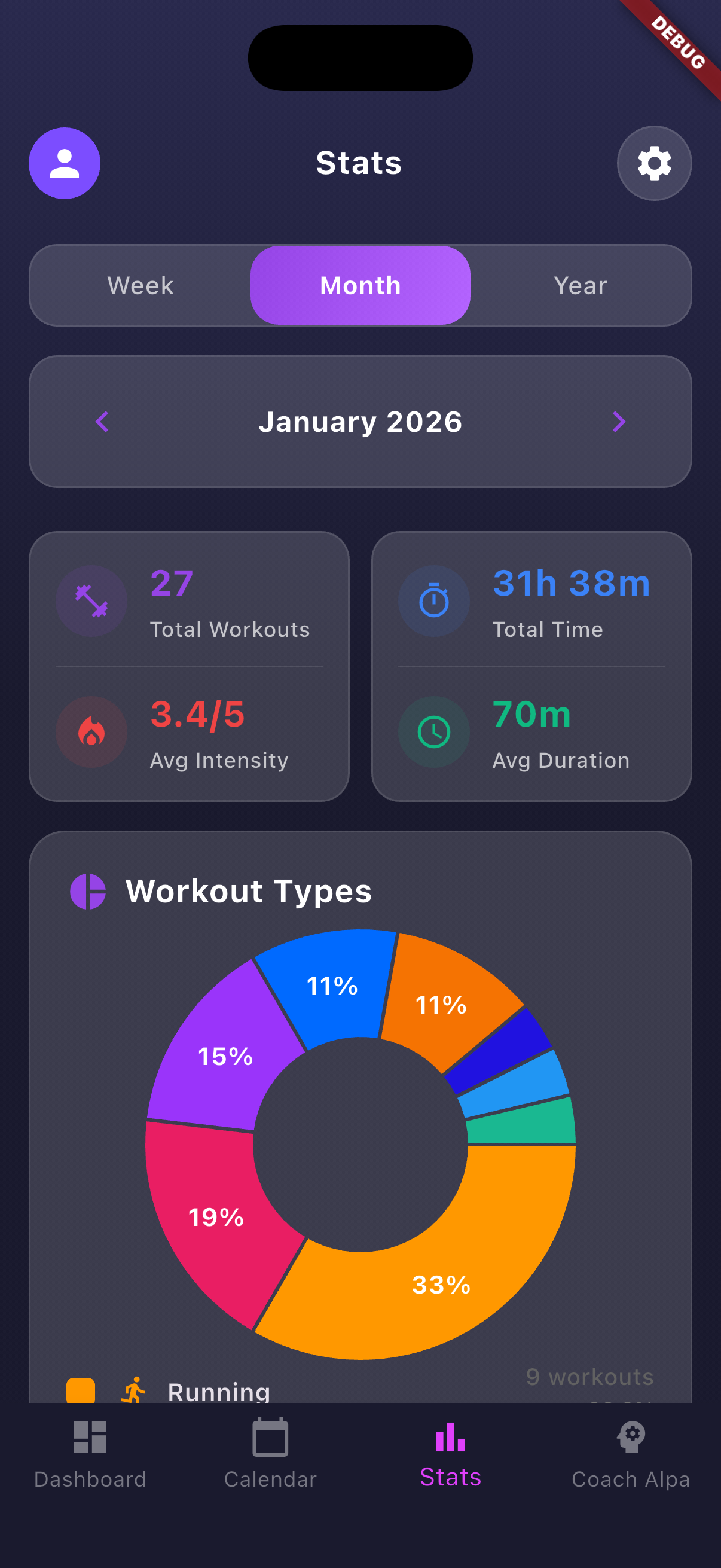This screenshot has width=721, height=1568.
Task: Open the Stats navigation item
Action: (449, 1455)
